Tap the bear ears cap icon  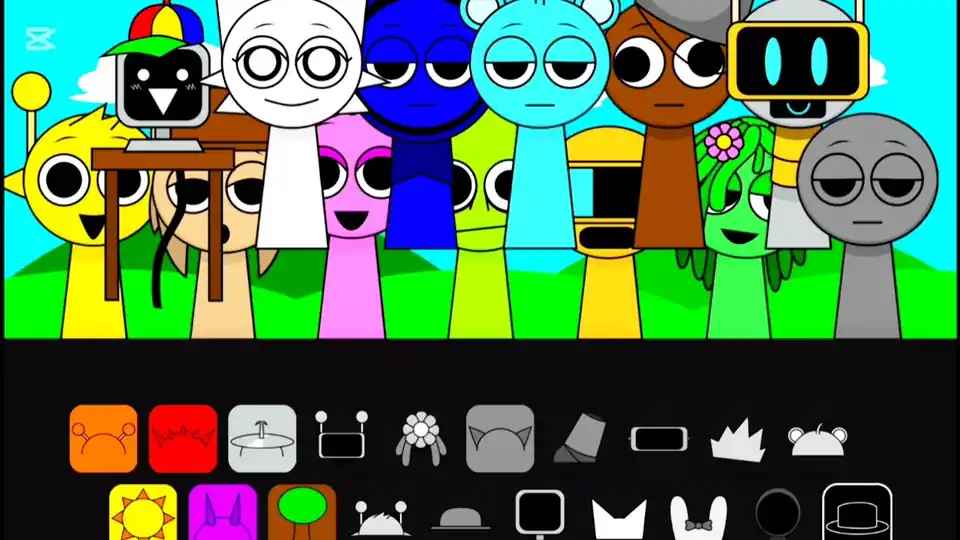[x=817, y=438]
